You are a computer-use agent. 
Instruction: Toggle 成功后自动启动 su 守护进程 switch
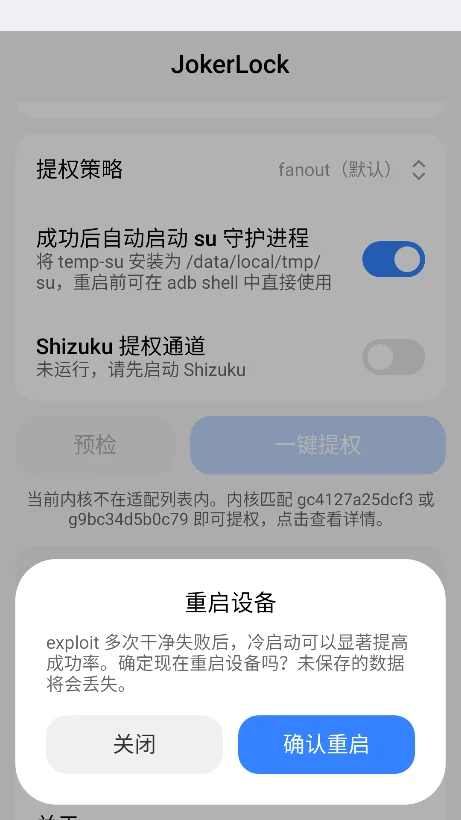[x=394, y=259]
